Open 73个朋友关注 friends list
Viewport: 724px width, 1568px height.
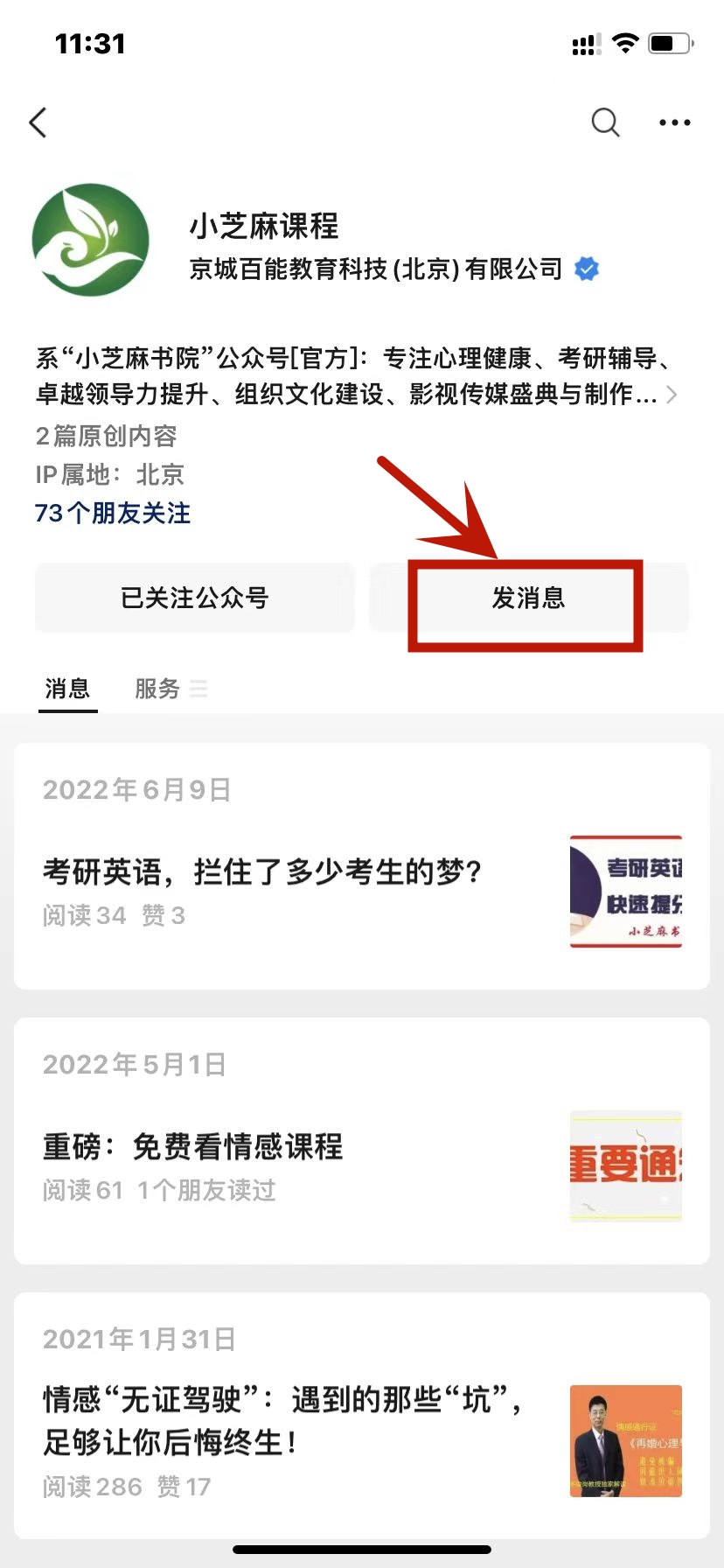[113, 513]
